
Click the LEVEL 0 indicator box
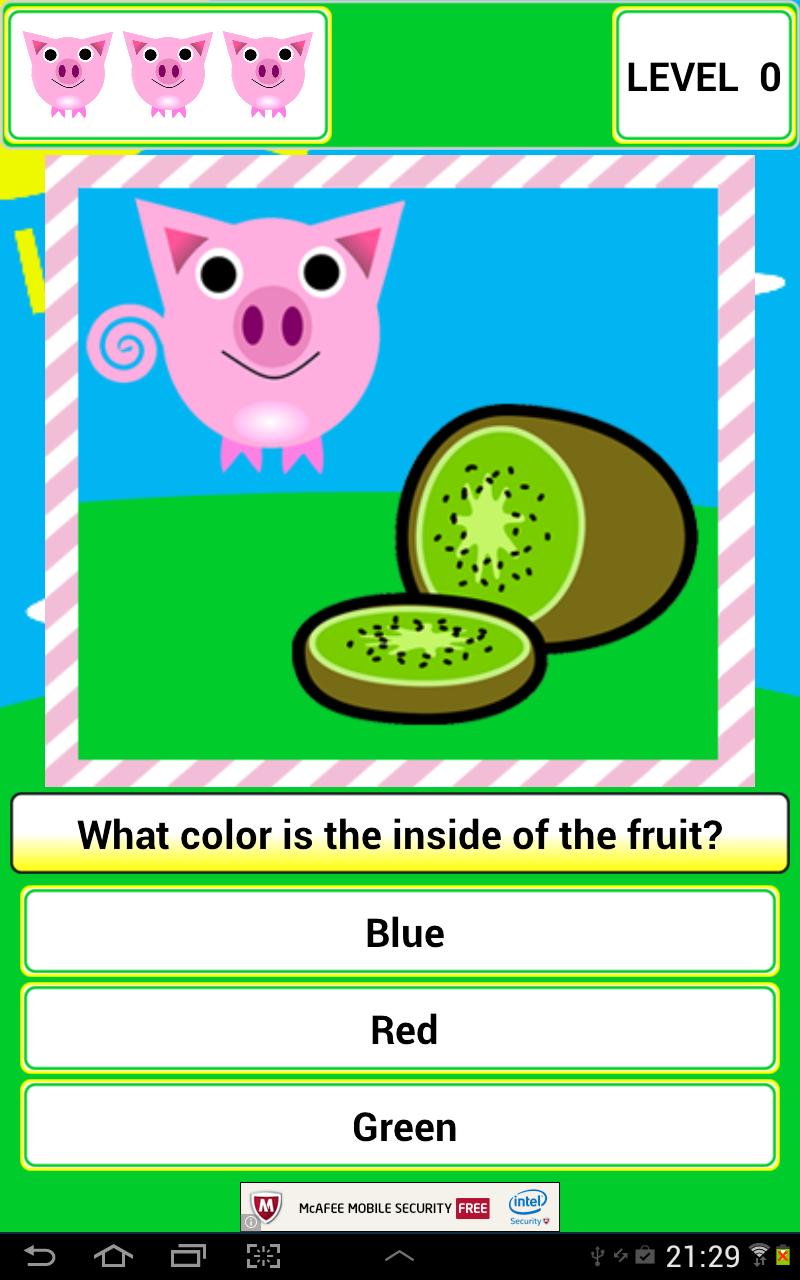click(705, 77)
